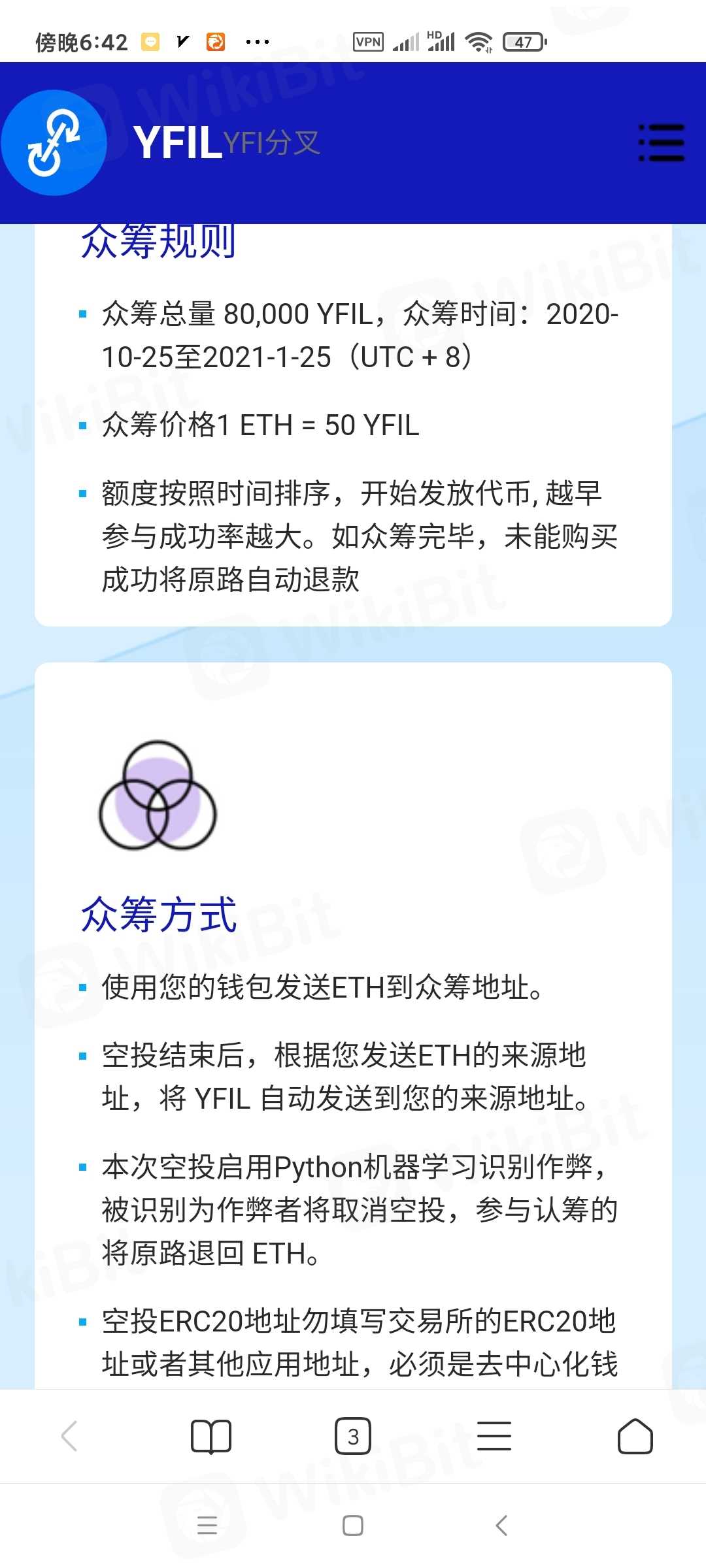Open the YFIL site hamburger menu
The height and width of the screenshot is (1568, 706).
661,142
